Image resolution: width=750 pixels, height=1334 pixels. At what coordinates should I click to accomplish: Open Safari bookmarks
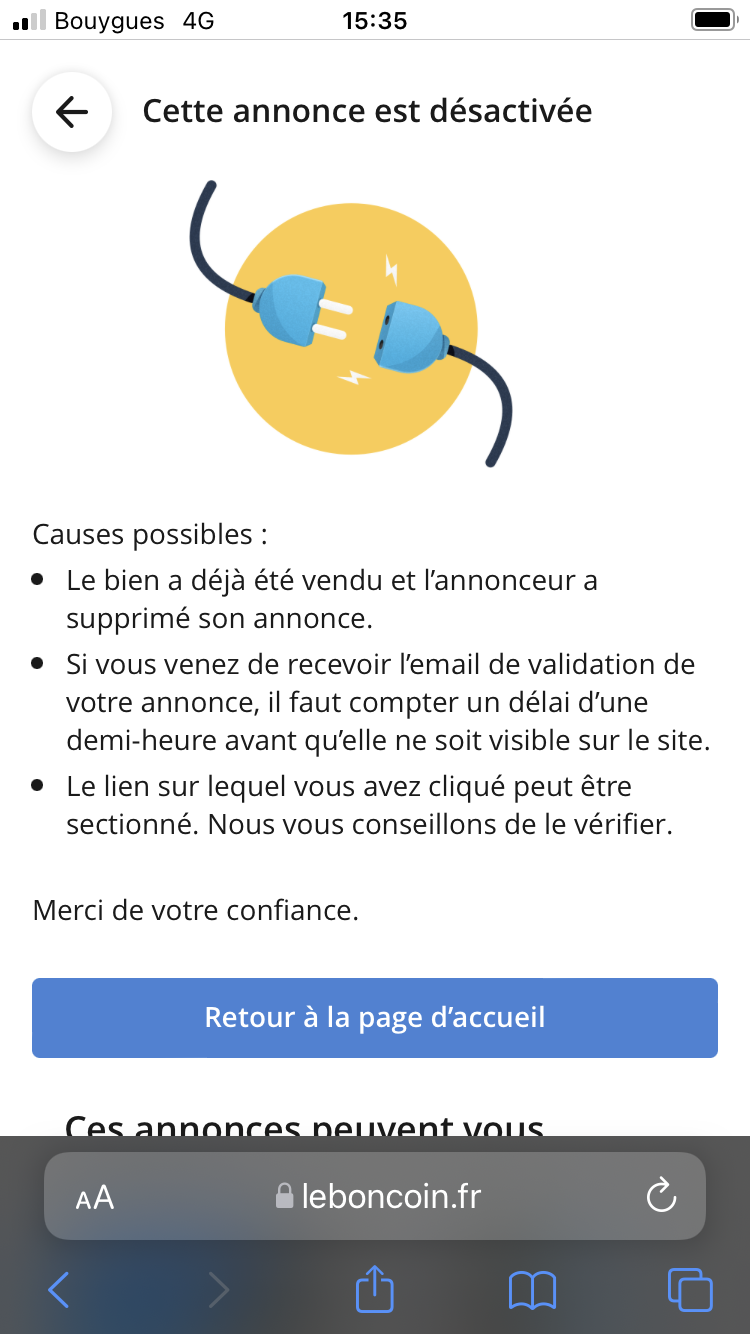coord(532,1290)
